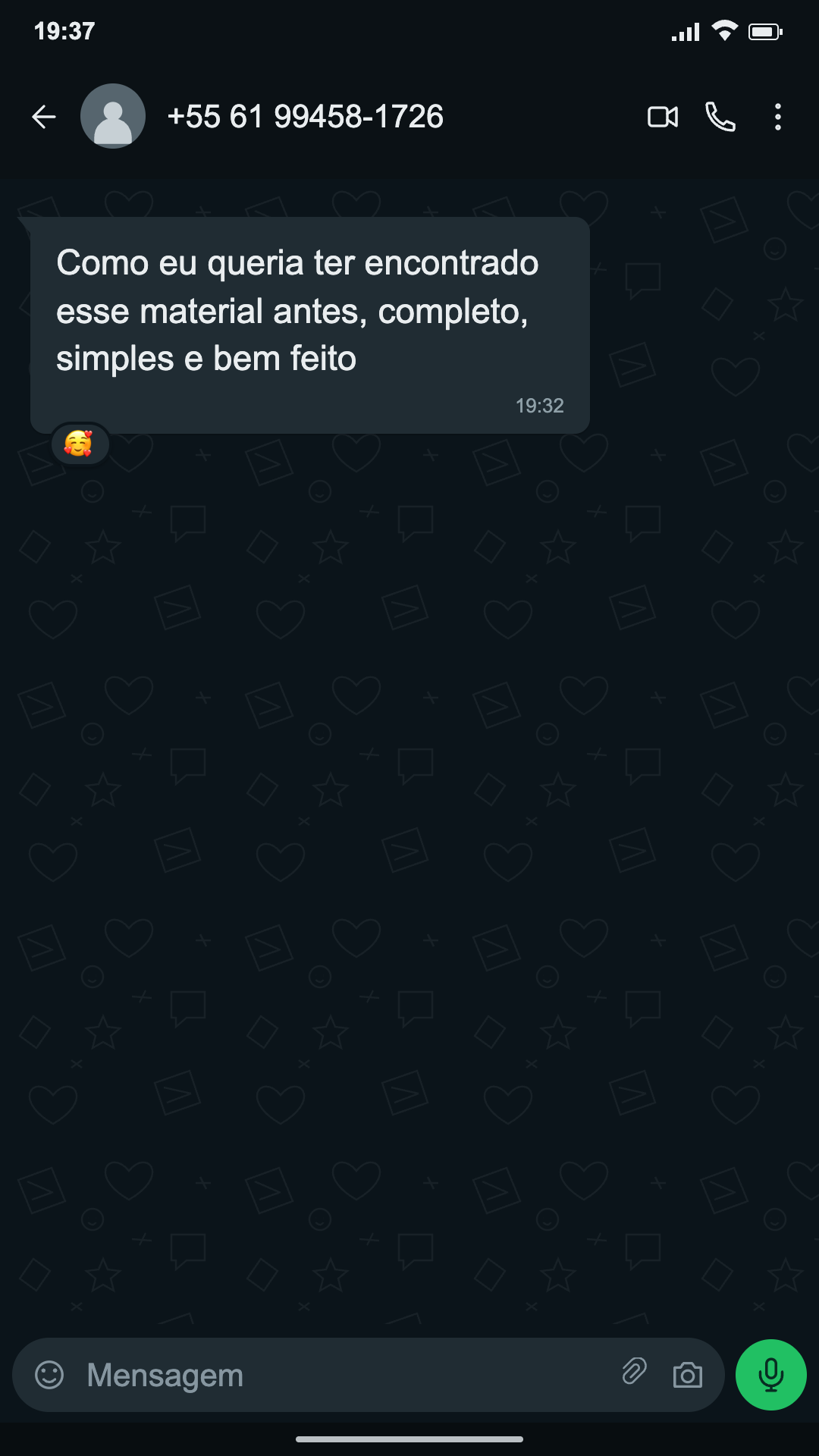Go back using the arrow icon

(x=44, y=117)
